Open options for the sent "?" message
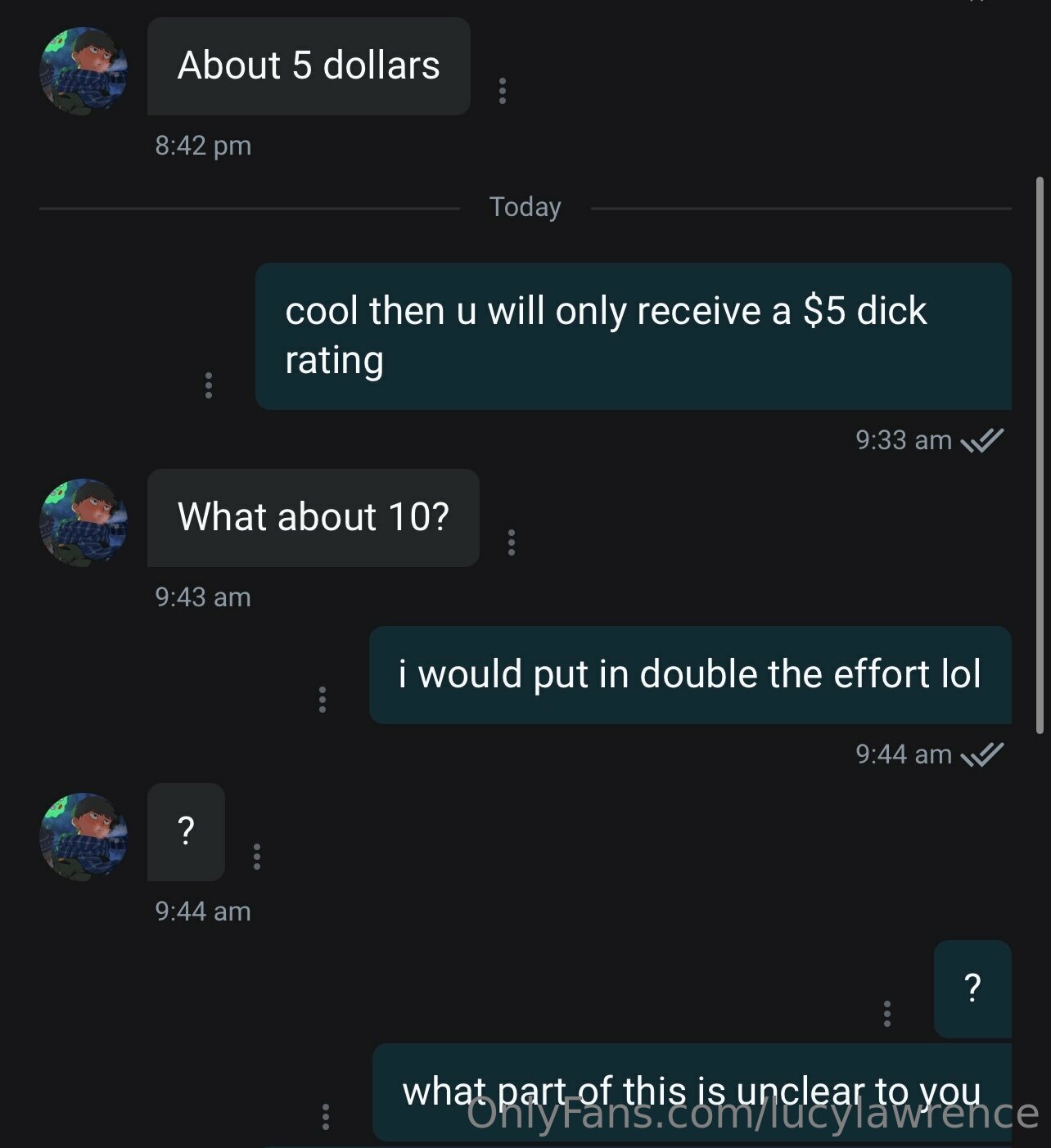This screenshot has width=1051, height=1148. pos(887,1013)
